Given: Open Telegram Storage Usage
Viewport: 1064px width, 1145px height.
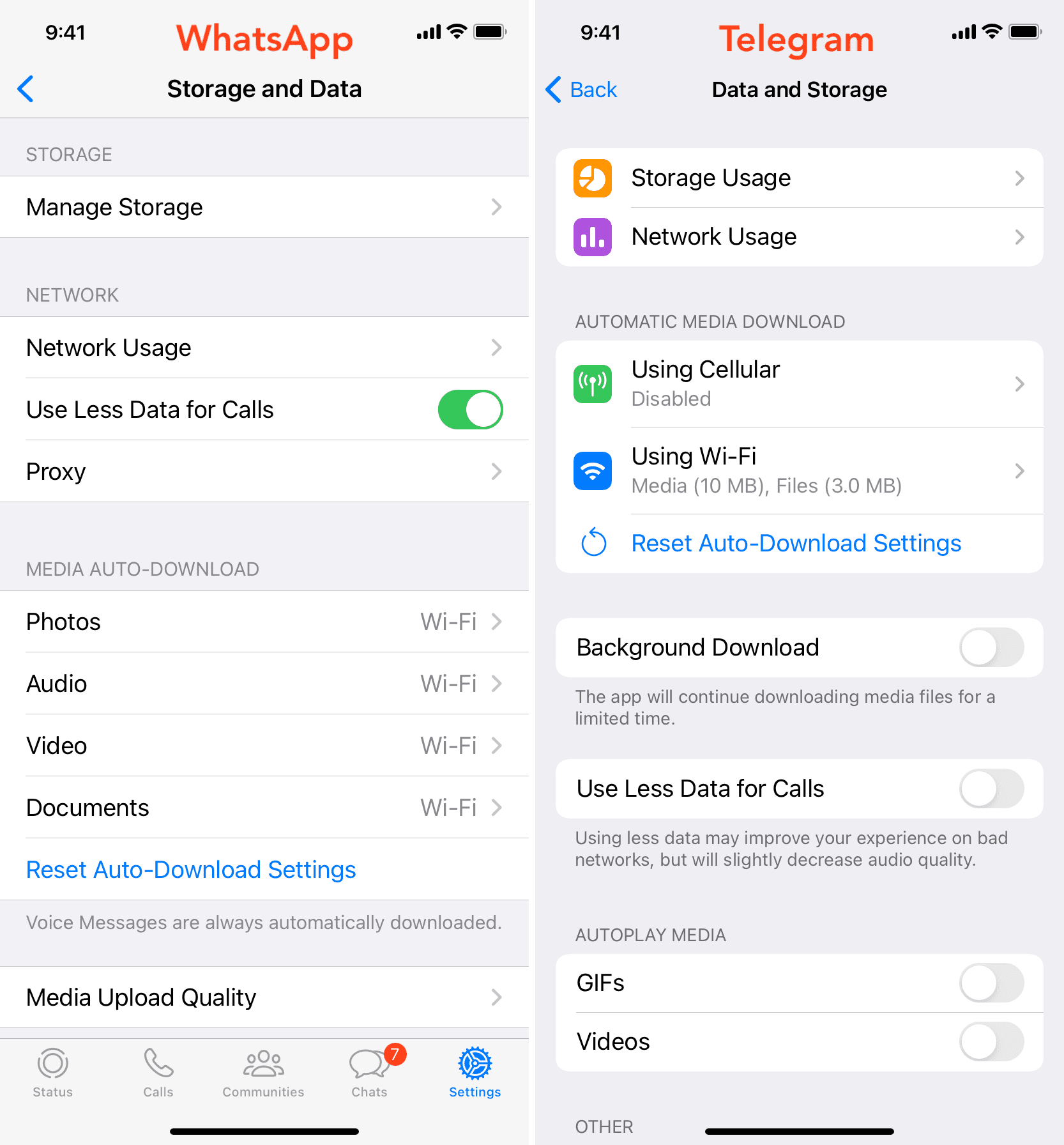Looking at the screenshot, I should click(799, 178).
